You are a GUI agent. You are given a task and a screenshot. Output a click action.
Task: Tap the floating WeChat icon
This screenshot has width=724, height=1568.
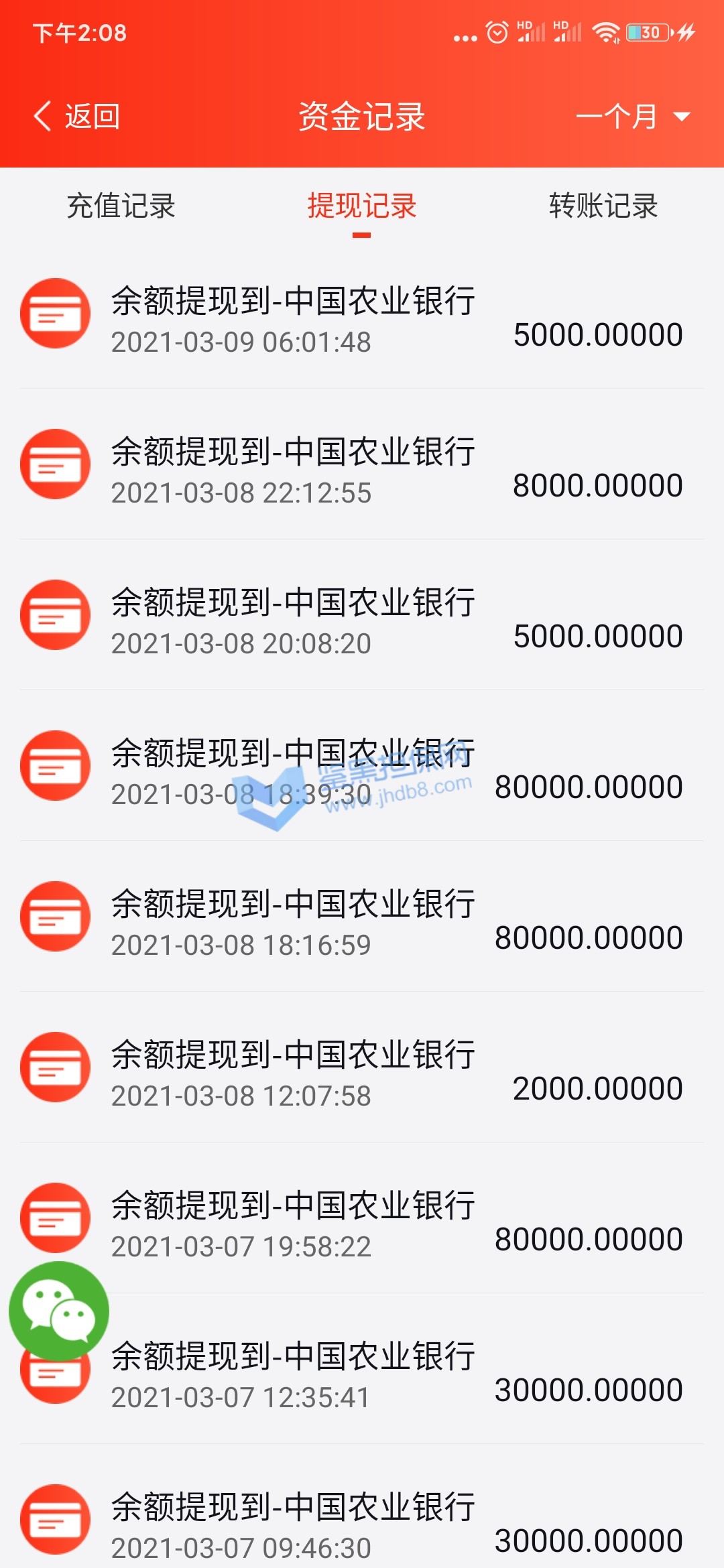pyautogui.click(x=59, y=1311)
